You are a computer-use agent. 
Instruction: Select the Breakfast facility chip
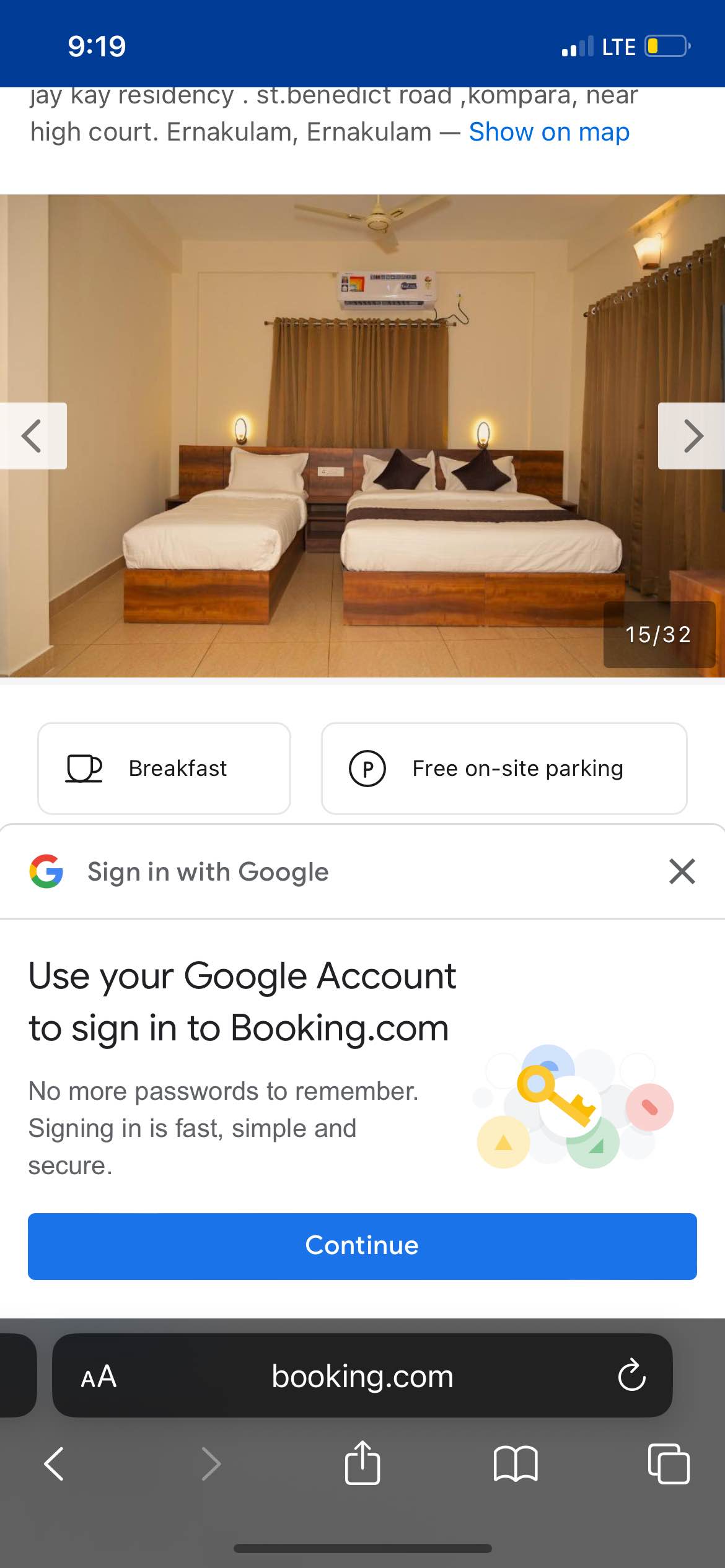pyautogui.click(x=164, y=768)
